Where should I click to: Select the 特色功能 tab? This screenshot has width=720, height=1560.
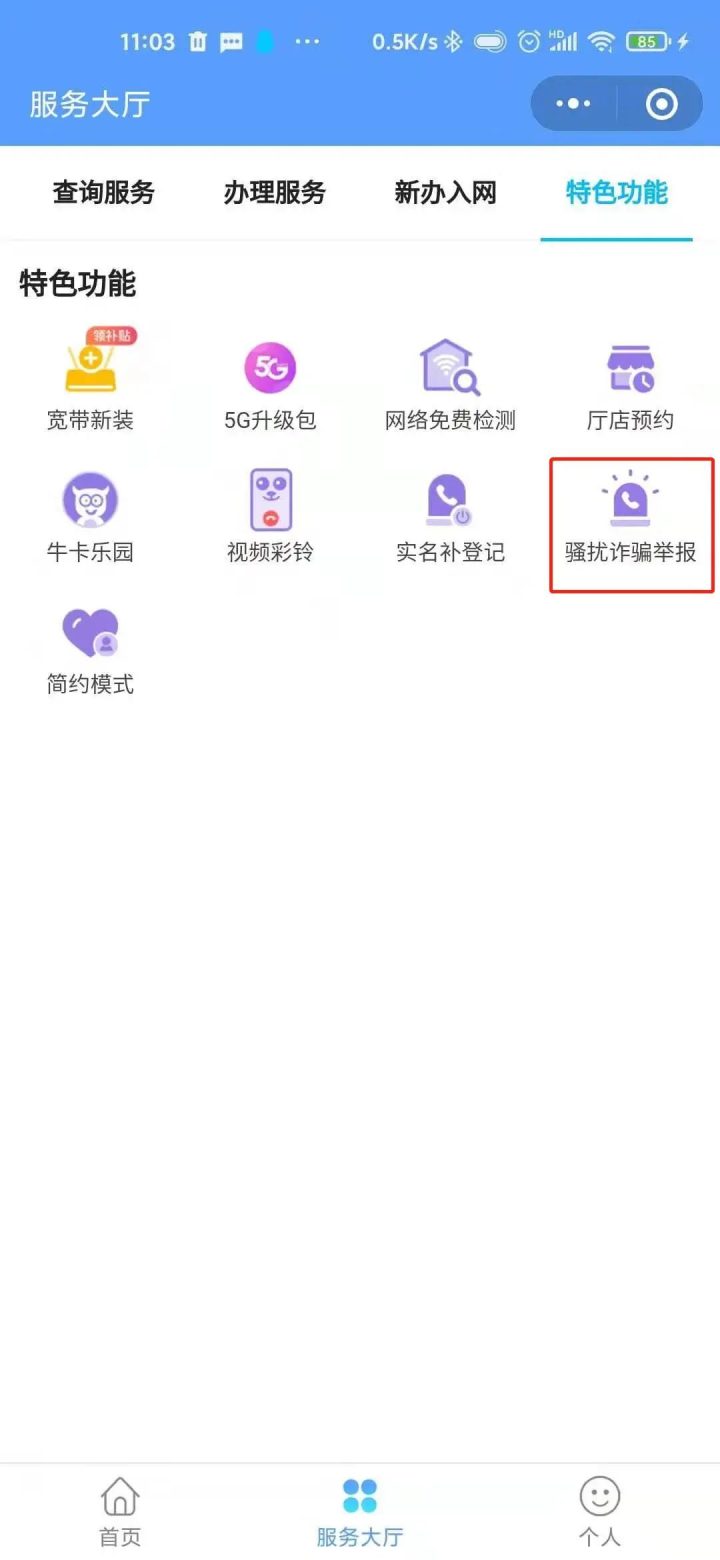[617, 192]
